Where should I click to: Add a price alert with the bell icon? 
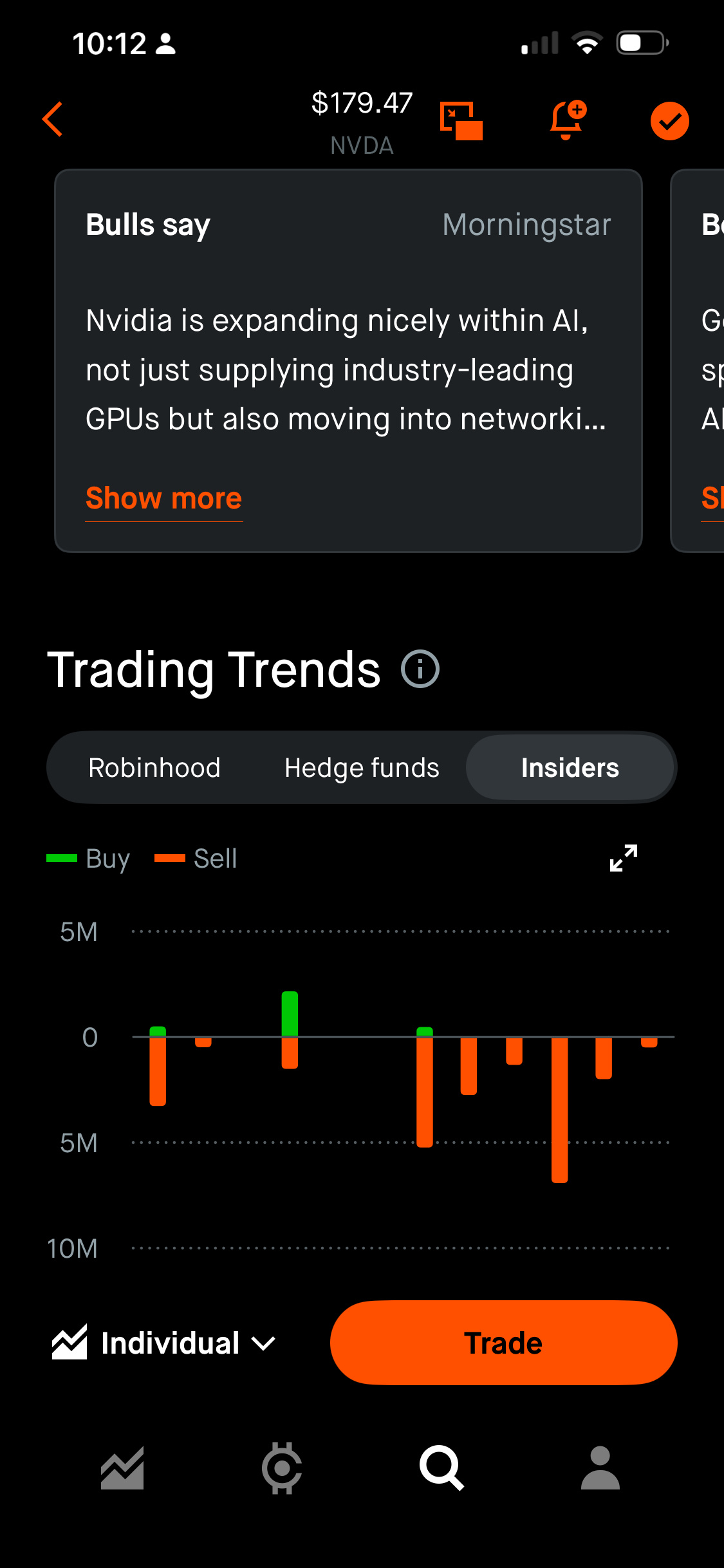(568, 120)
